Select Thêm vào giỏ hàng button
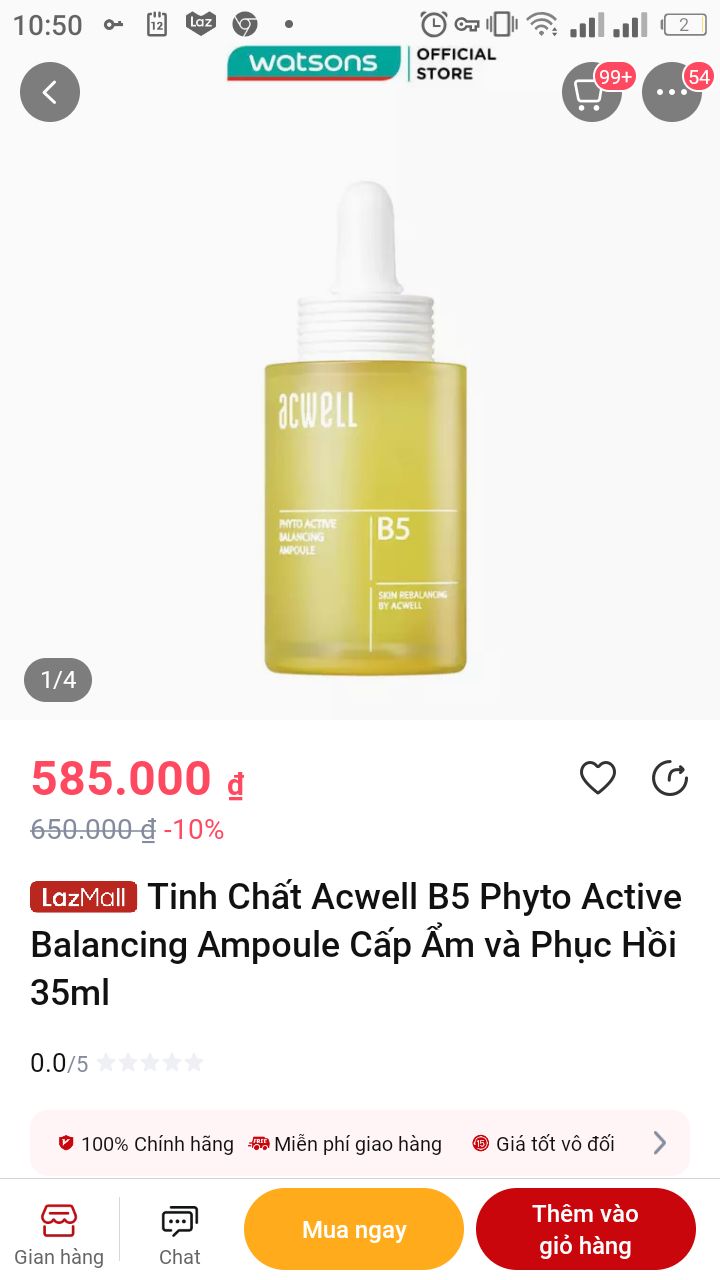This screenshot has height=1280, width=720. pos(585,1229)
